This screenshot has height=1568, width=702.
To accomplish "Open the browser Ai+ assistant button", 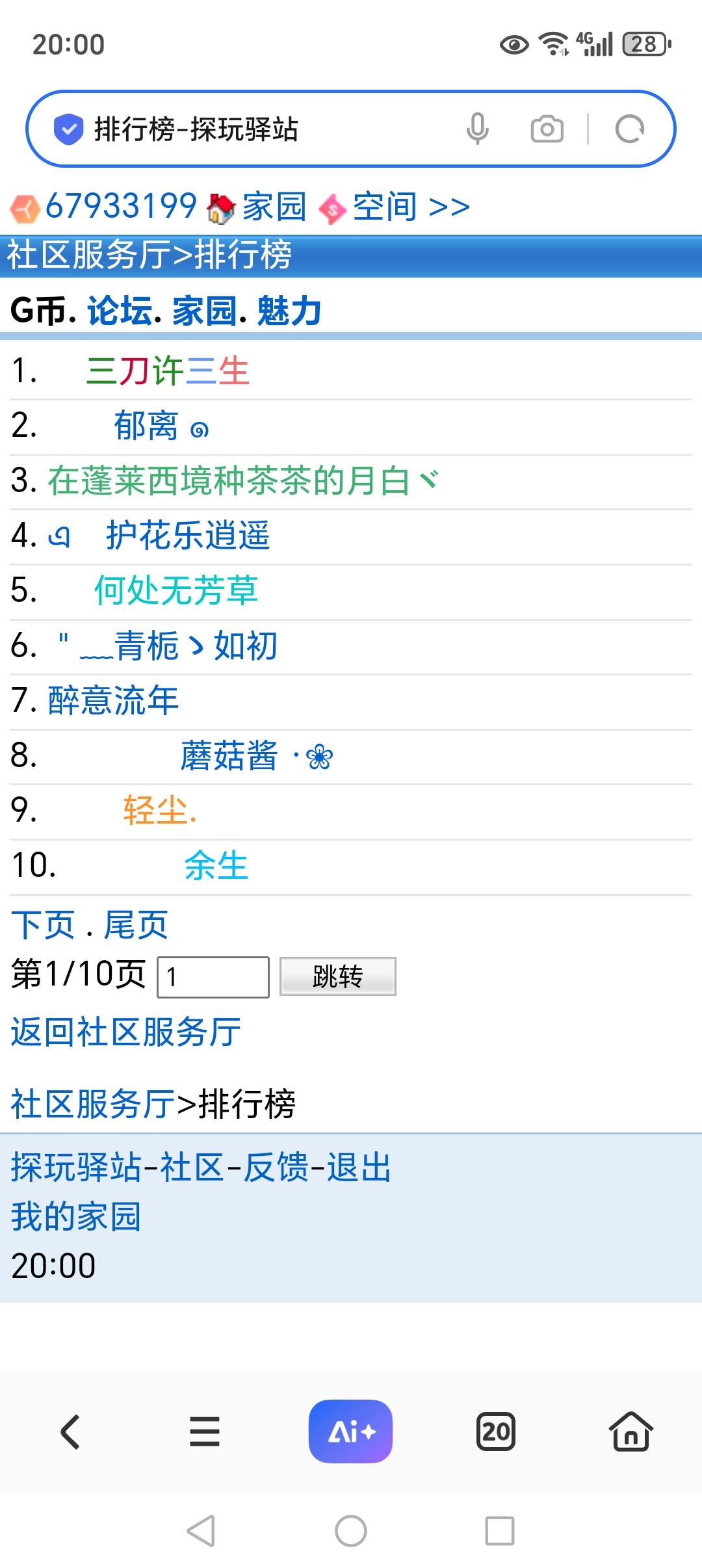I will (x=350, y=1431).
